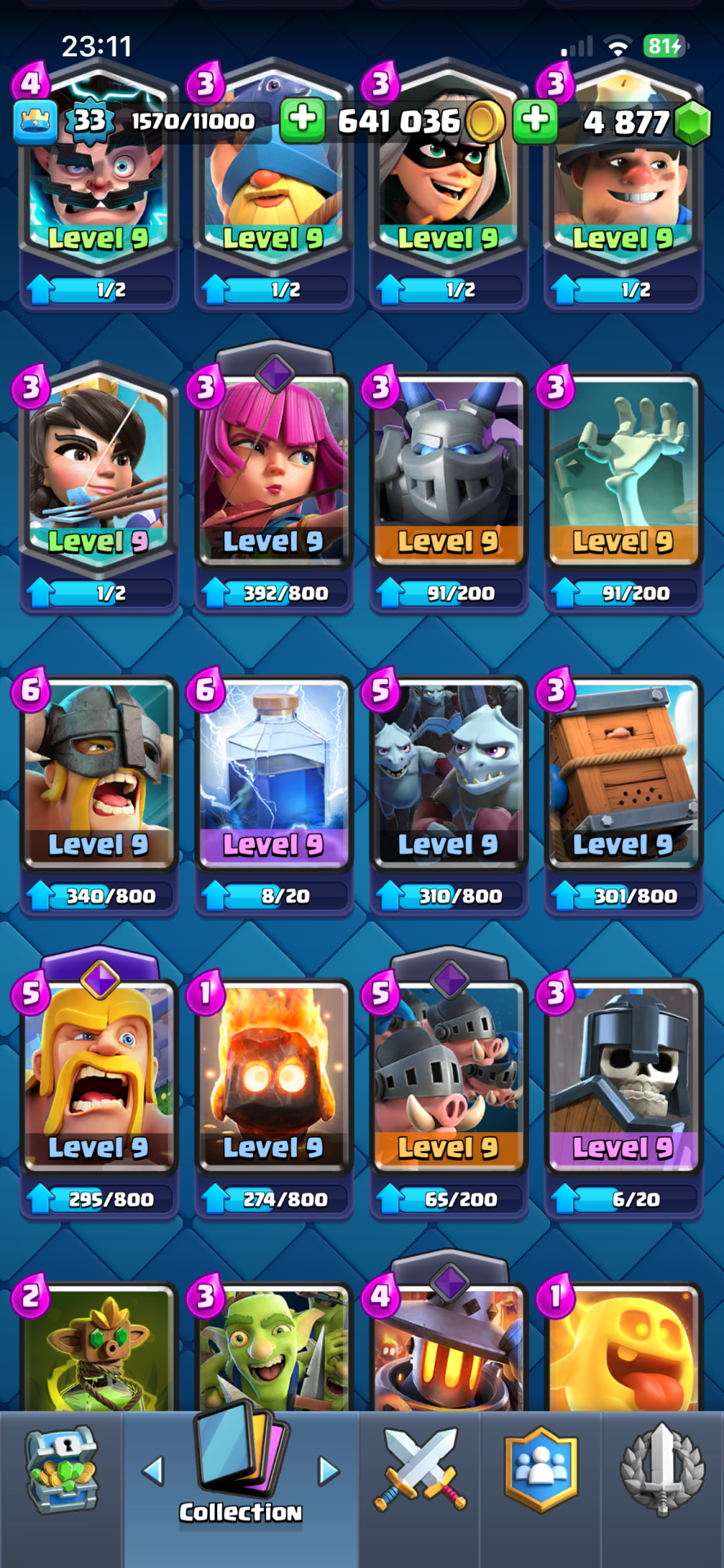Screen dimensions: 724x1568
Task: Select the Archers card with 392/800
Action: (x=273, y=474)
